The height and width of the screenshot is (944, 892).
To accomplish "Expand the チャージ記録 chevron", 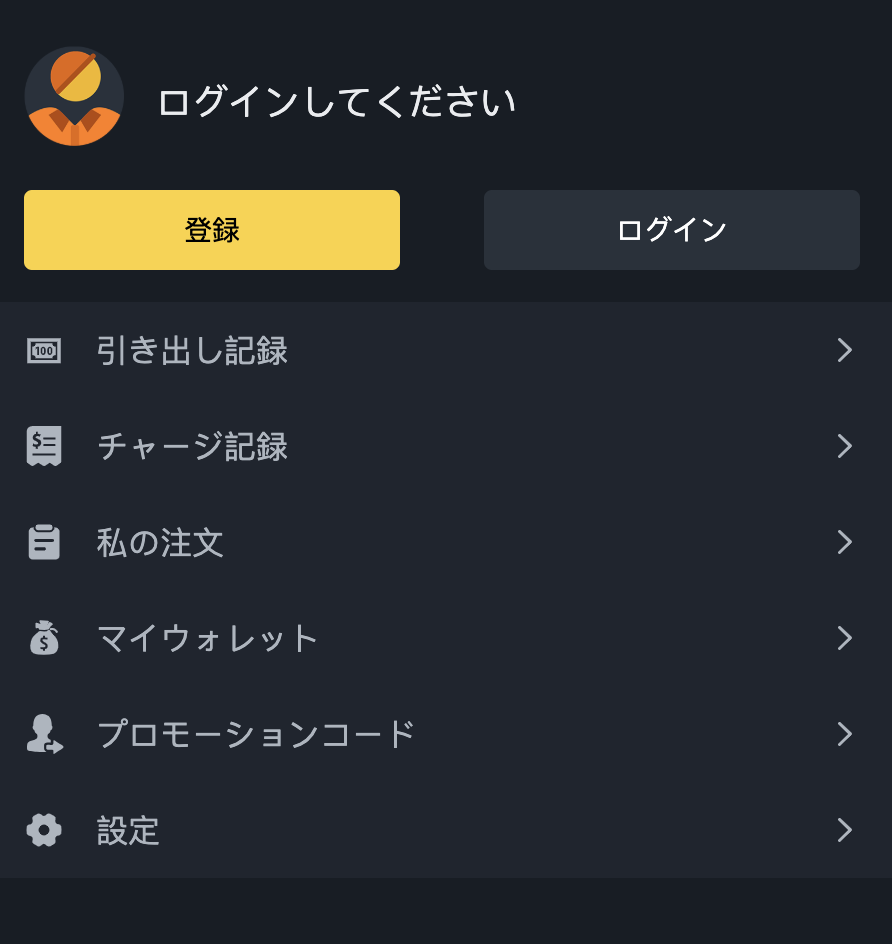I will (x=845, y=447).
